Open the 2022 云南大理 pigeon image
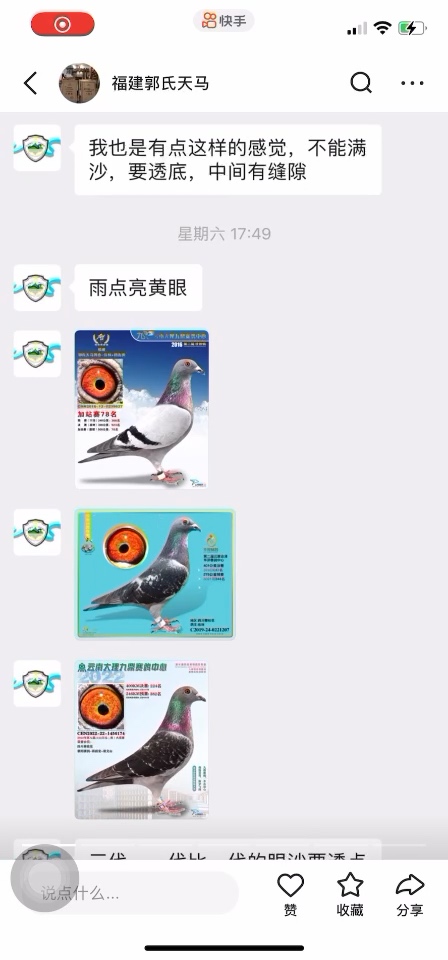 141,740
